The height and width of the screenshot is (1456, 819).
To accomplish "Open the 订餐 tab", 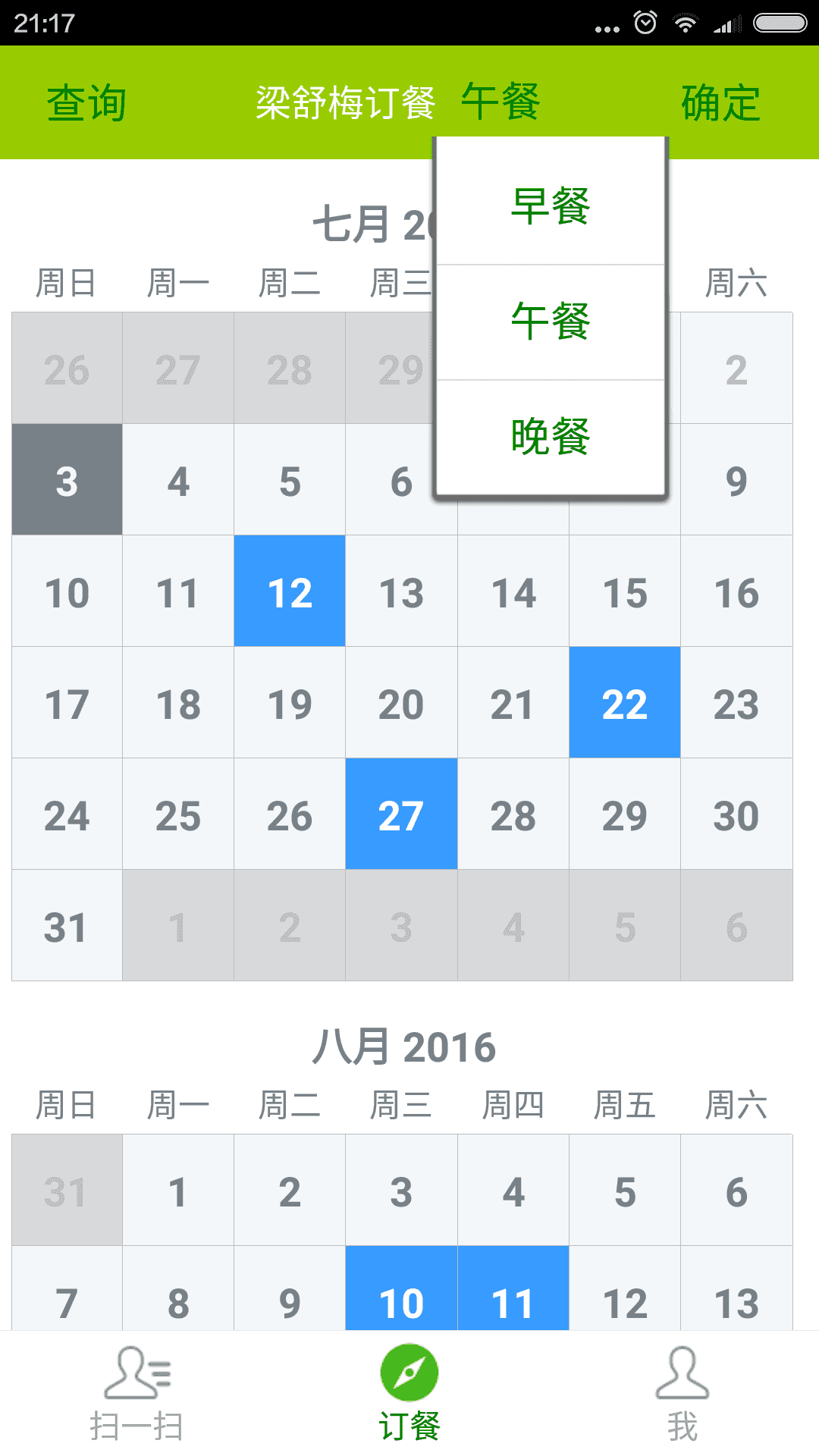I will click(x=409, y=1394).
